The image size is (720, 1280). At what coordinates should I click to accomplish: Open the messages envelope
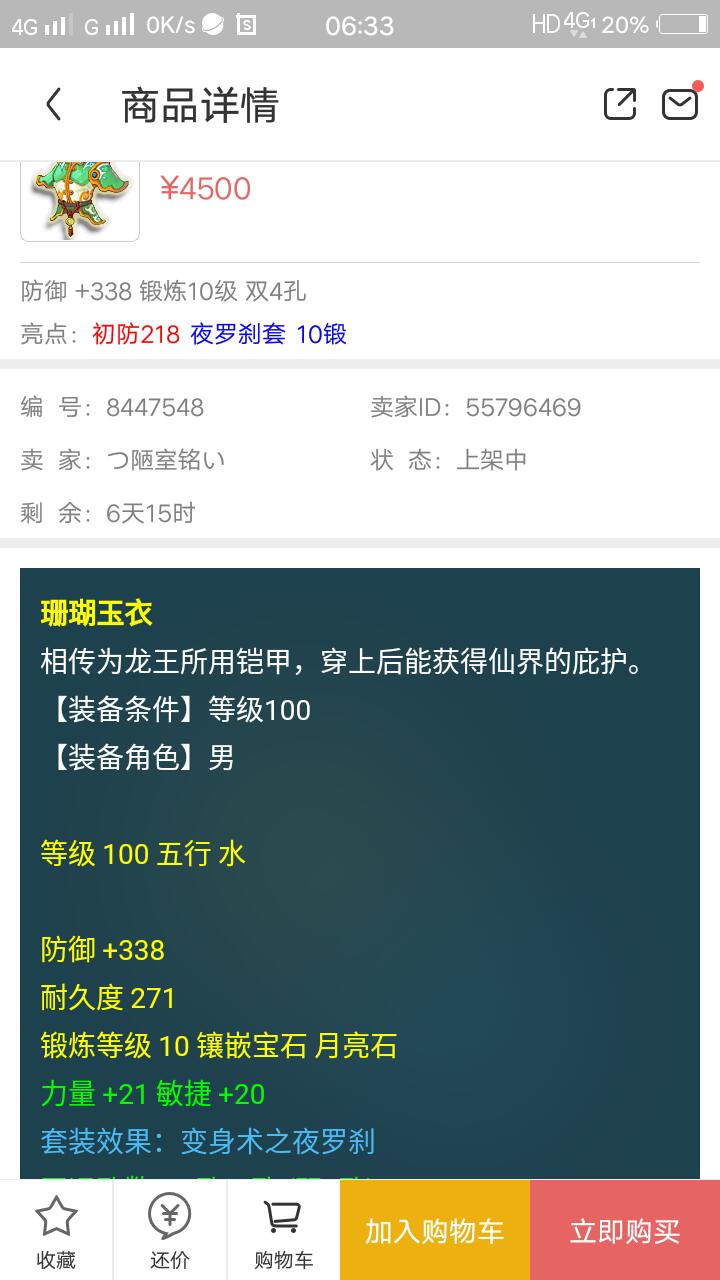tap(680, 104)
